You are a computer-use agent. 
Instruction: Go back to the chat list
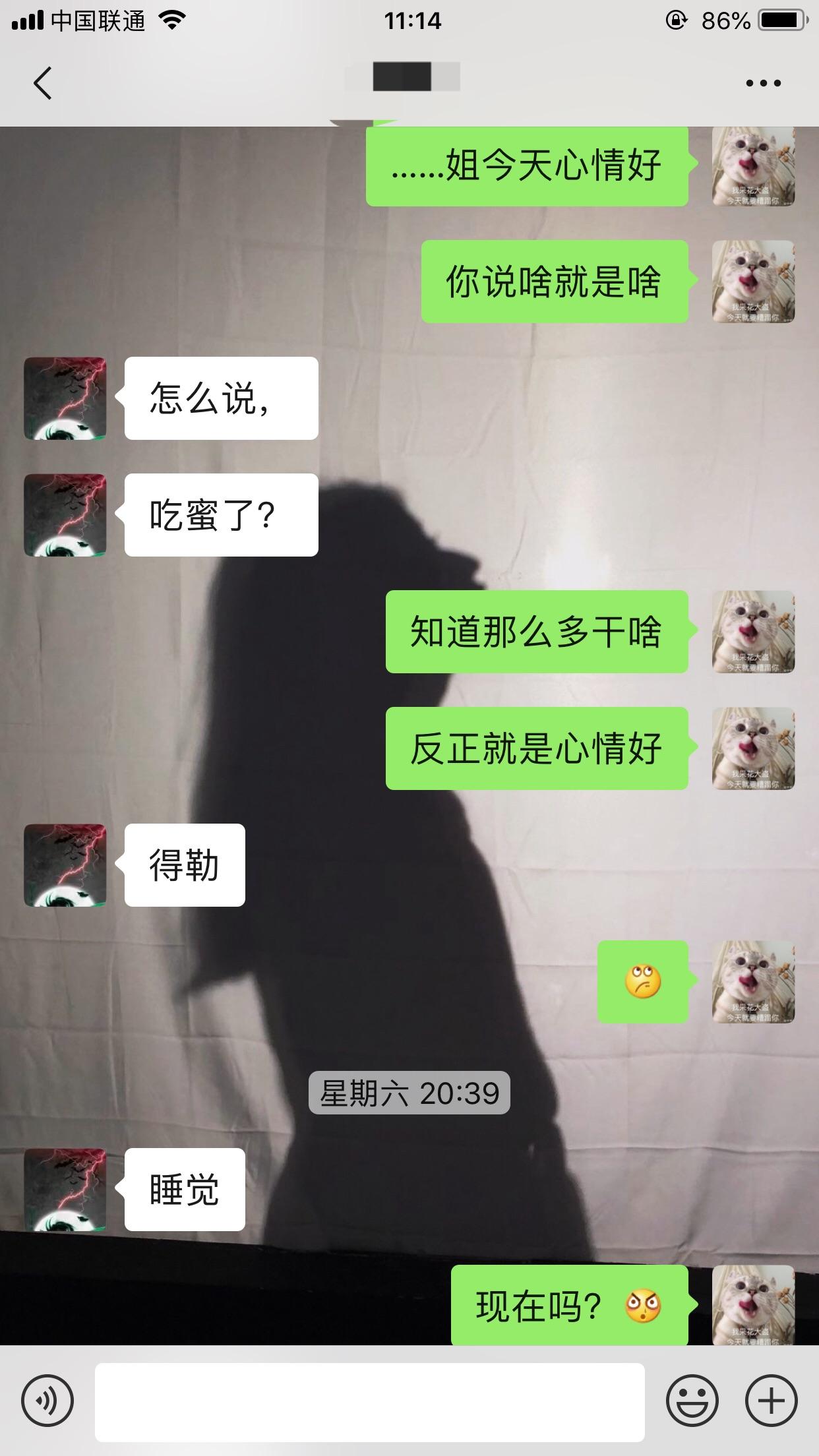[x=43, y=83]
